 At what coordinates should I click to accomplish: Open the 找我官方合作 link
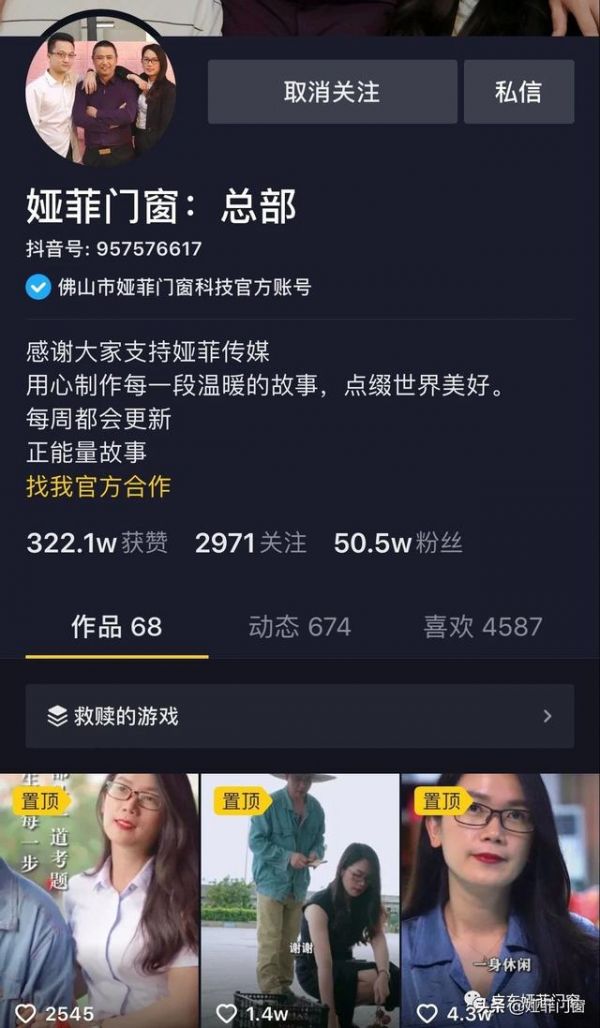[98, 487]
